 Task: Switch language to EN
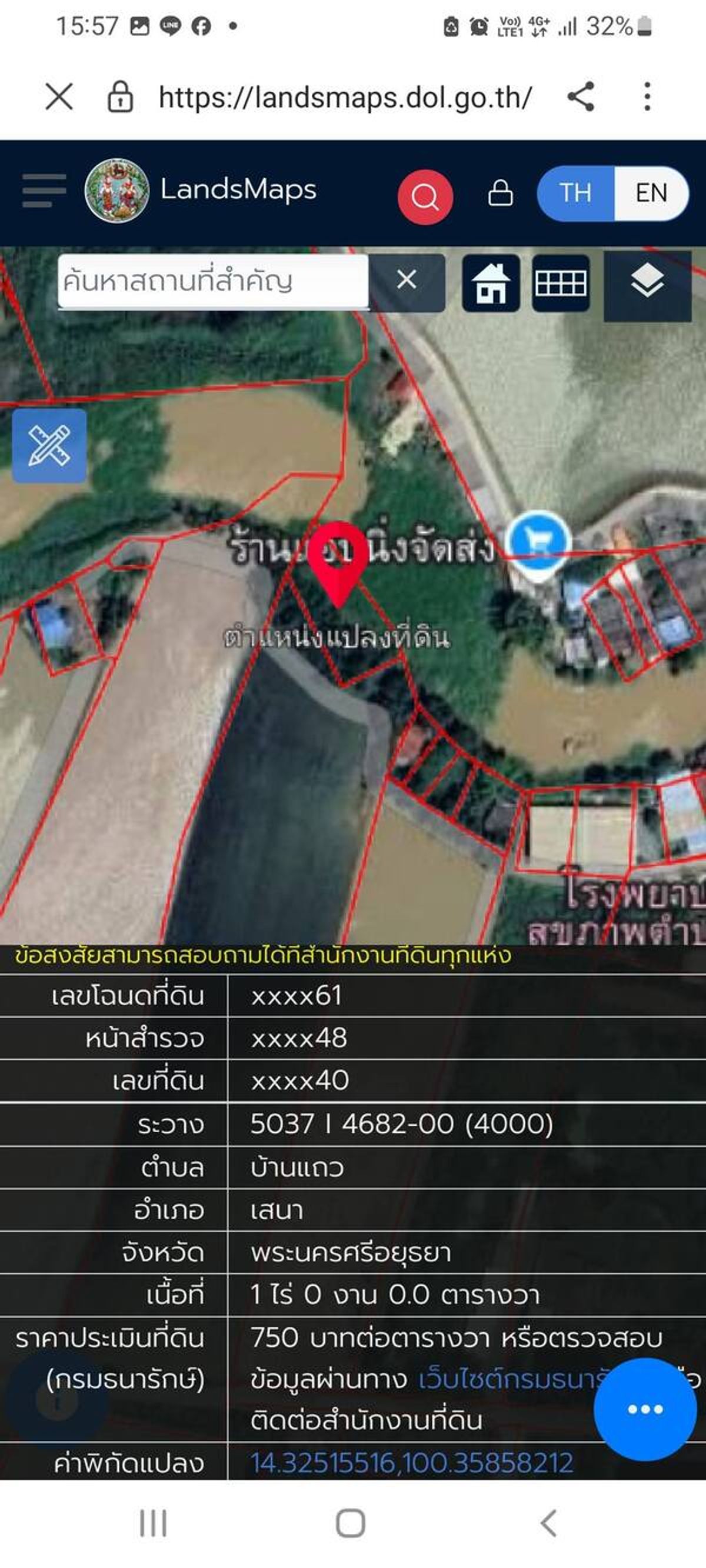point(651,193)
